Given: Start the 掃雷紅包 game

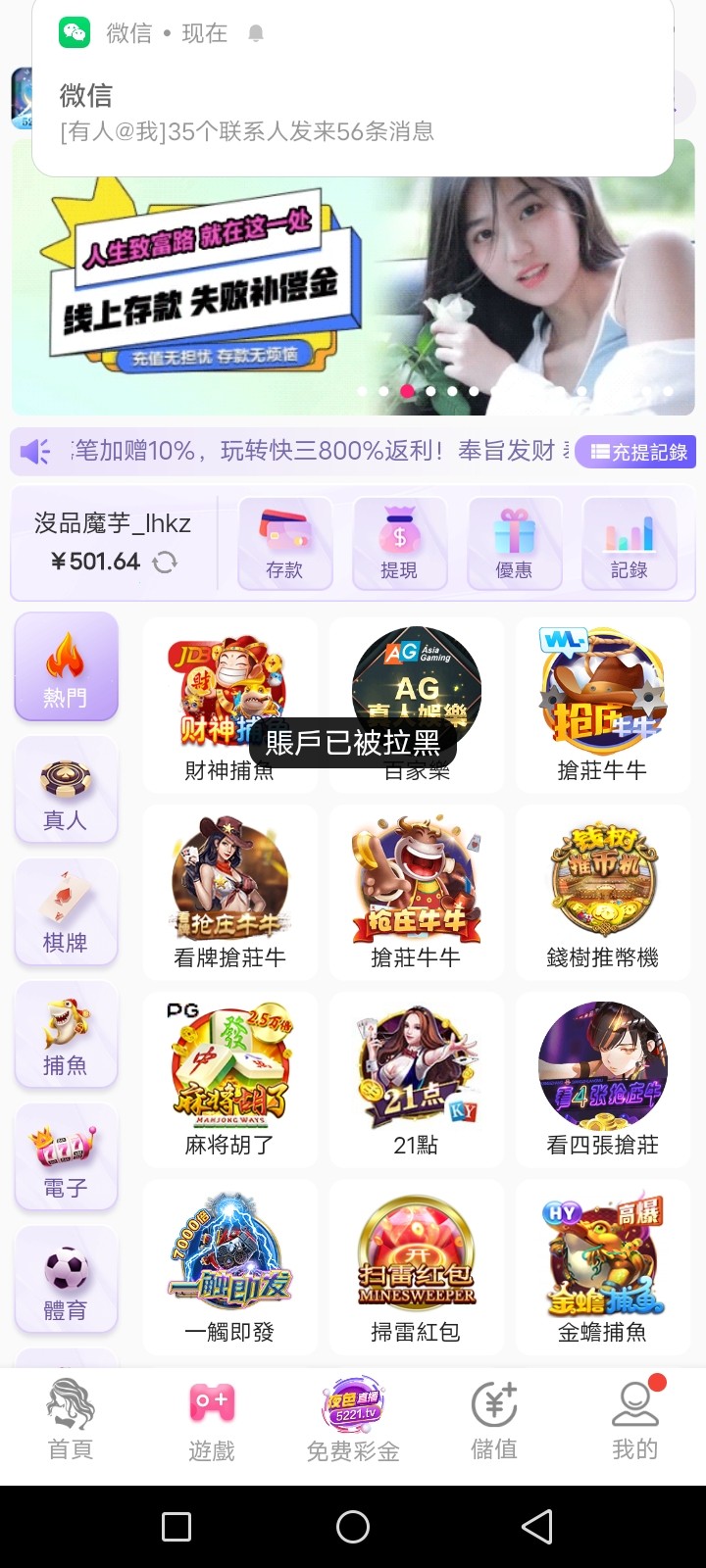Looking at the screenshot, I should [417, 1266].
